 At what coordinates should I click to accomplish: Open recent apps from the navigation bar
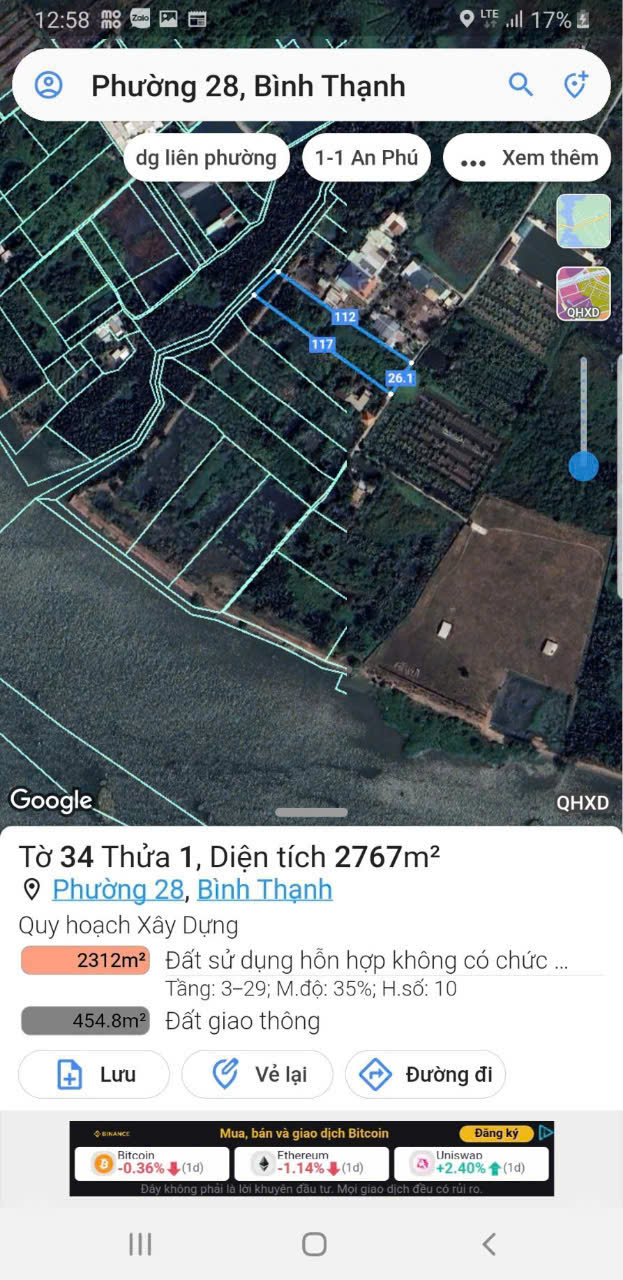tap(140, 1244)
